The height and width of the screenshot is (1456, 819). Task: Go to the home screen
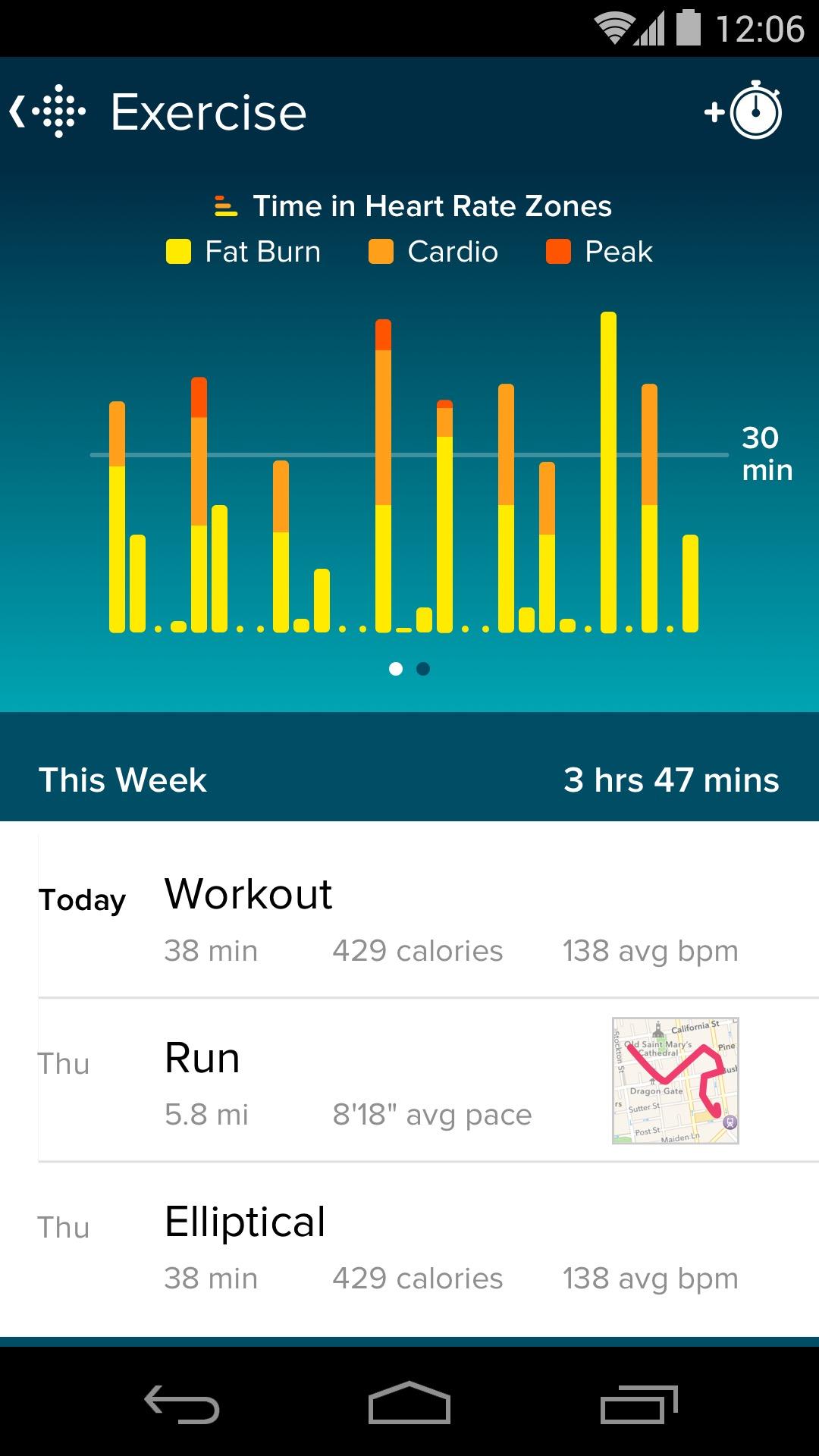(x=409, y=1403)
